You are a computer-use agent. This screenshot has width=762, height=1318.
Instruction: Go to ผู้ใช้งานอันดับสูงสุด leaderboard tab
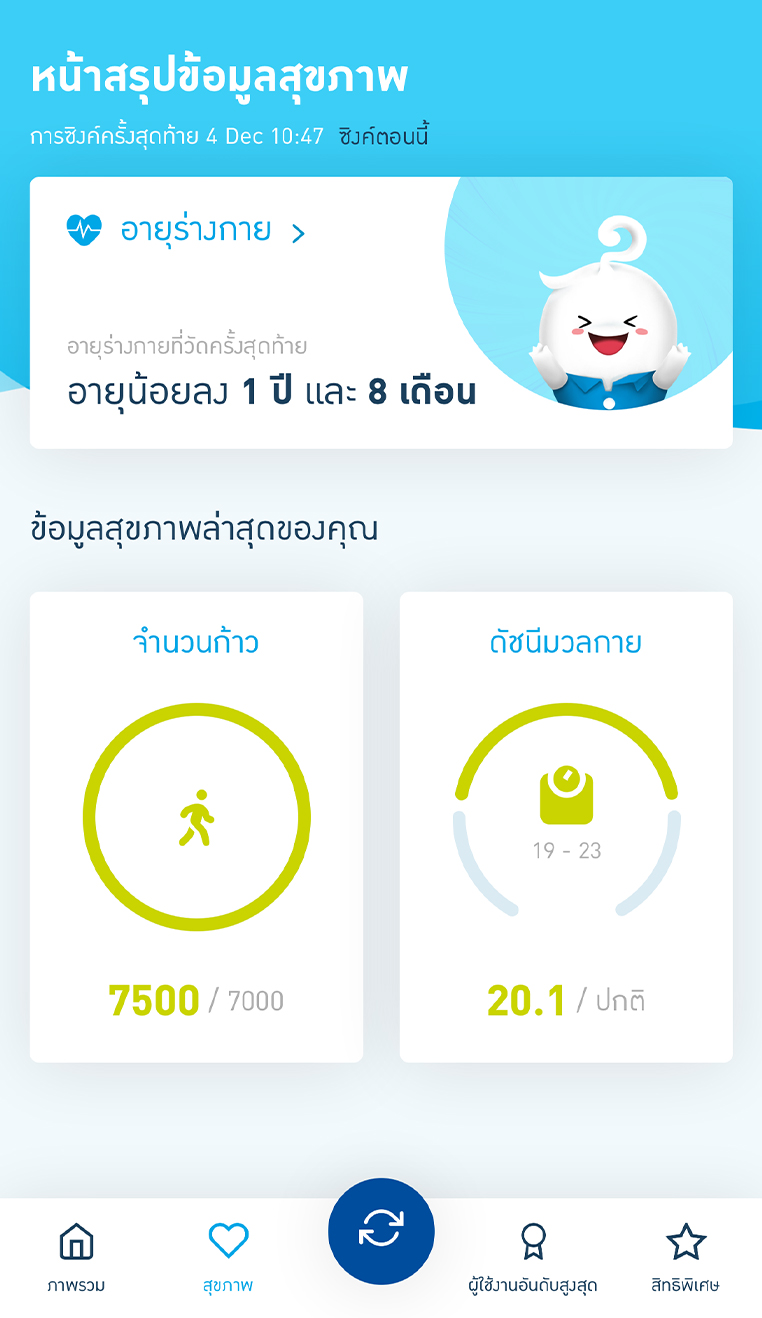pos(533,1257)
